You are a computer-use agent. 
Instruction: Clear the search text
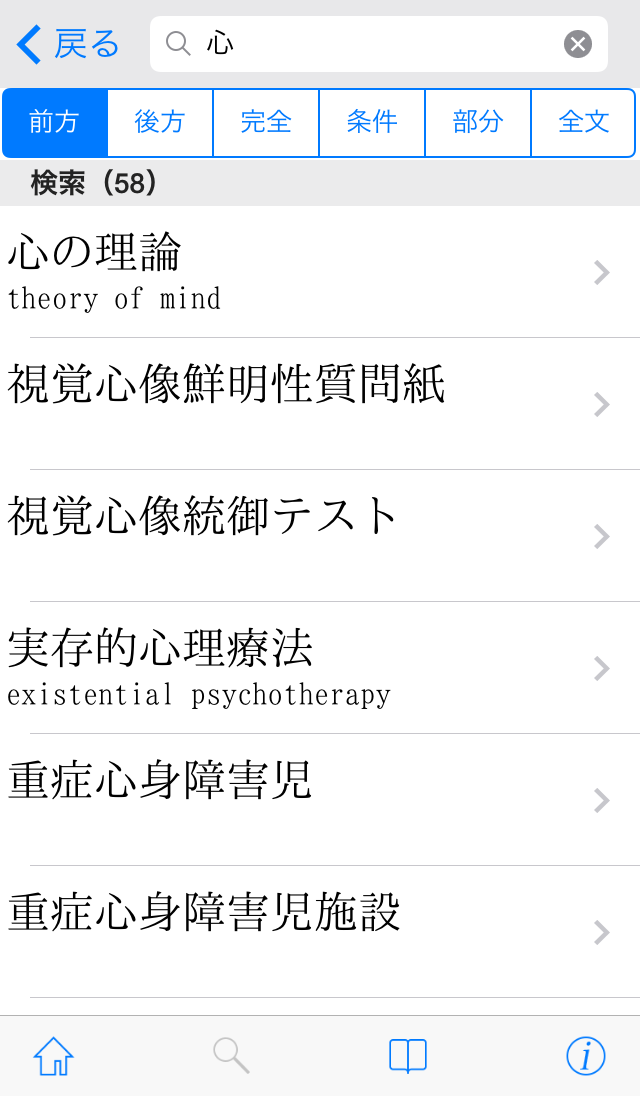click(578, 44)
